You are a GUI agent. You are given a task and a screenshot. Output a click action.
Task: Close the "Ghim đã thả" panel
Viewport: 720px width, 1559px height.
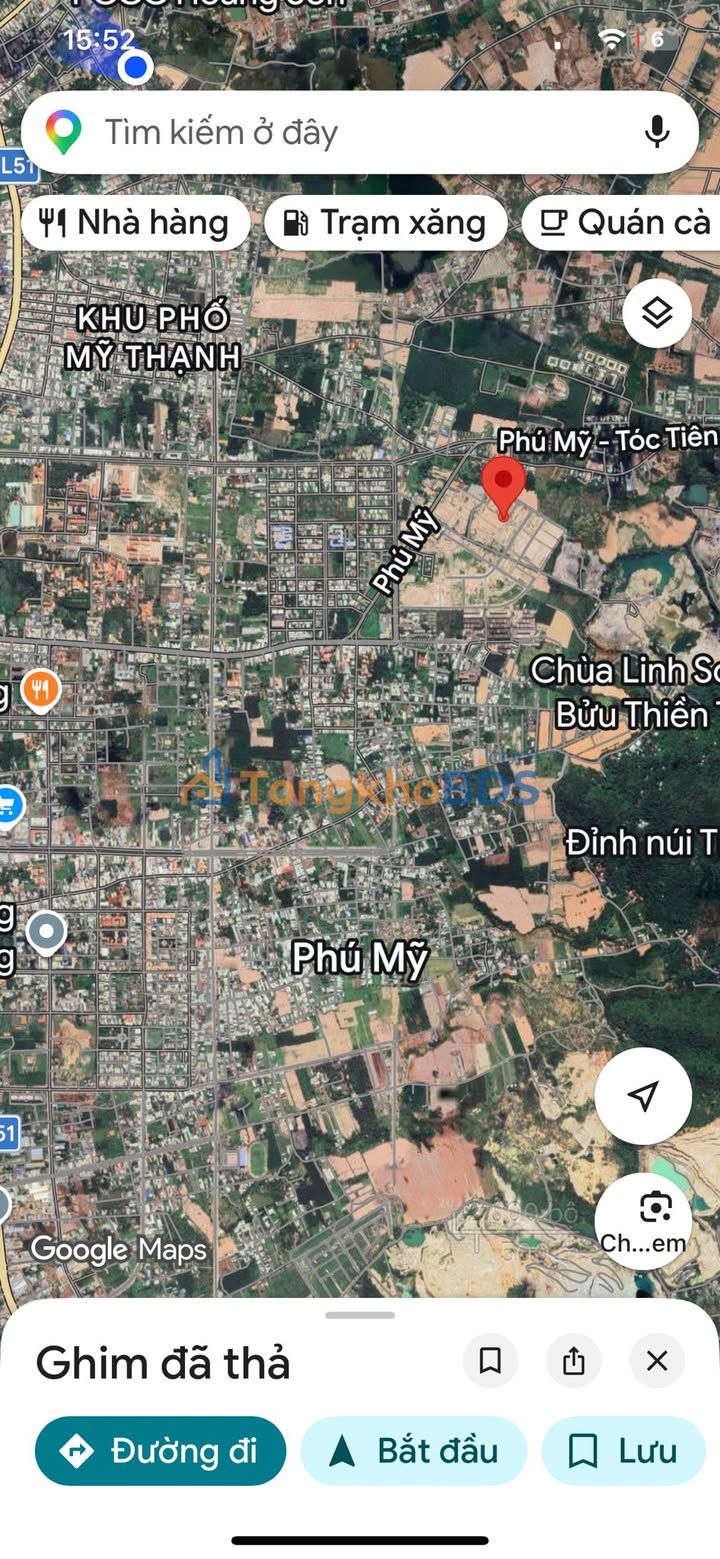(657, 1360)
